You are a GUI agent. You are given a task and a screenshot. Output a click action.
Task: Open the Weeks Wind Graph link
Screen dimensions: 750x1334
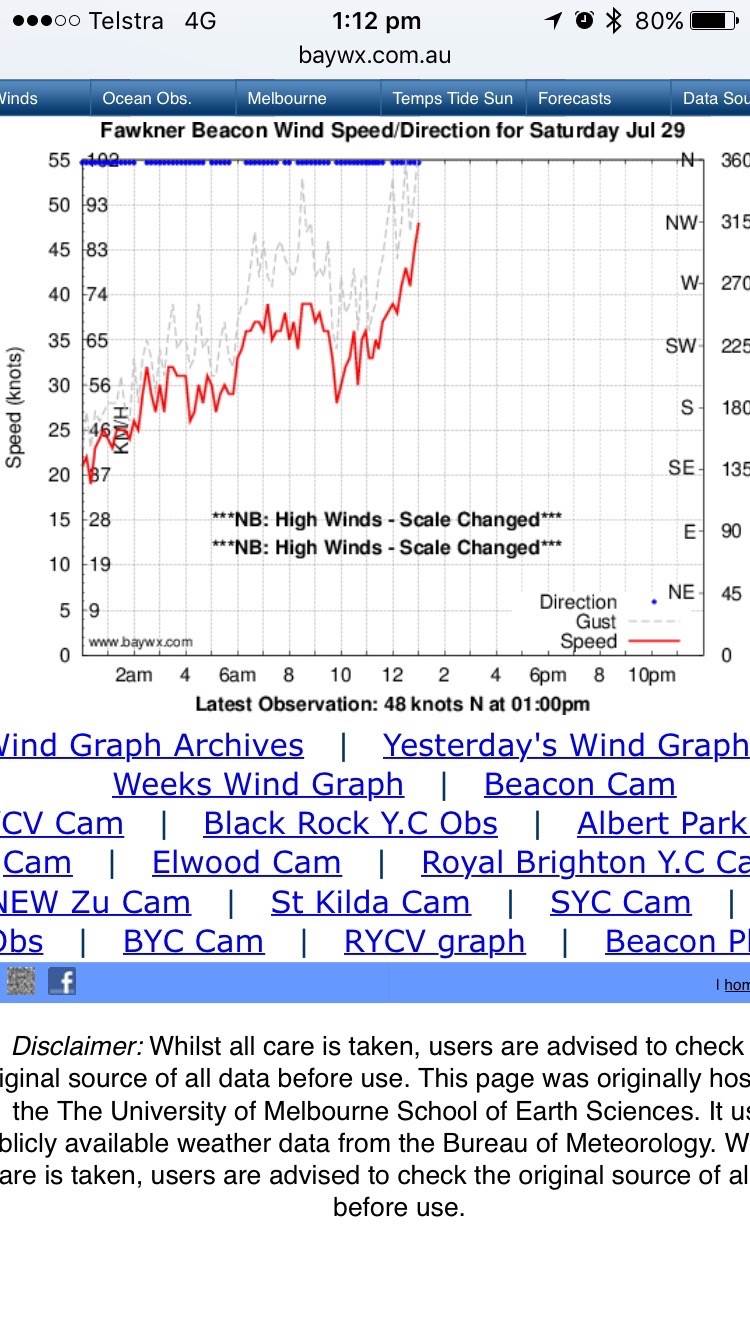point(258,784)
